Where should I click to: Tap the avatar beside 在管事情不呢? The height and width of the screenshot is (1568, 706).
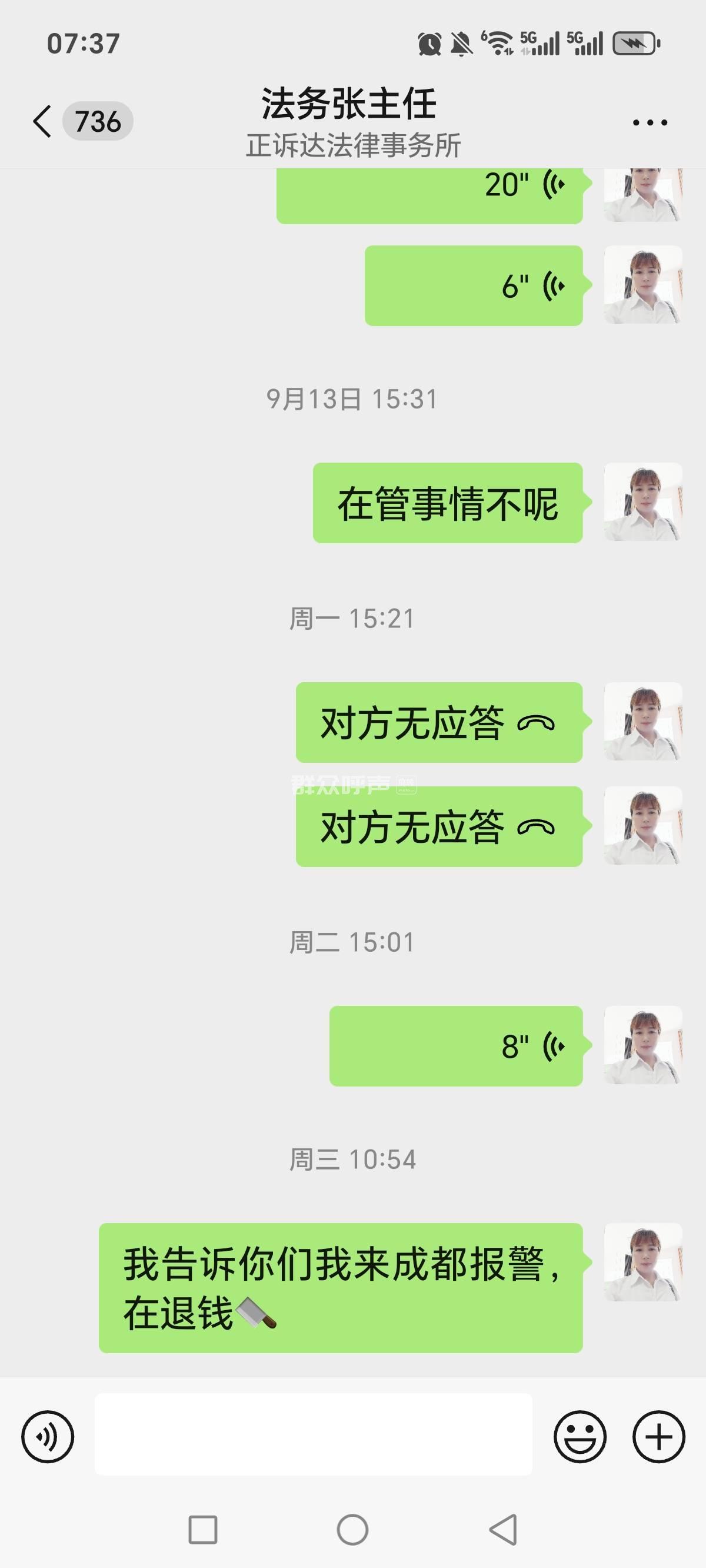(642, 502)
